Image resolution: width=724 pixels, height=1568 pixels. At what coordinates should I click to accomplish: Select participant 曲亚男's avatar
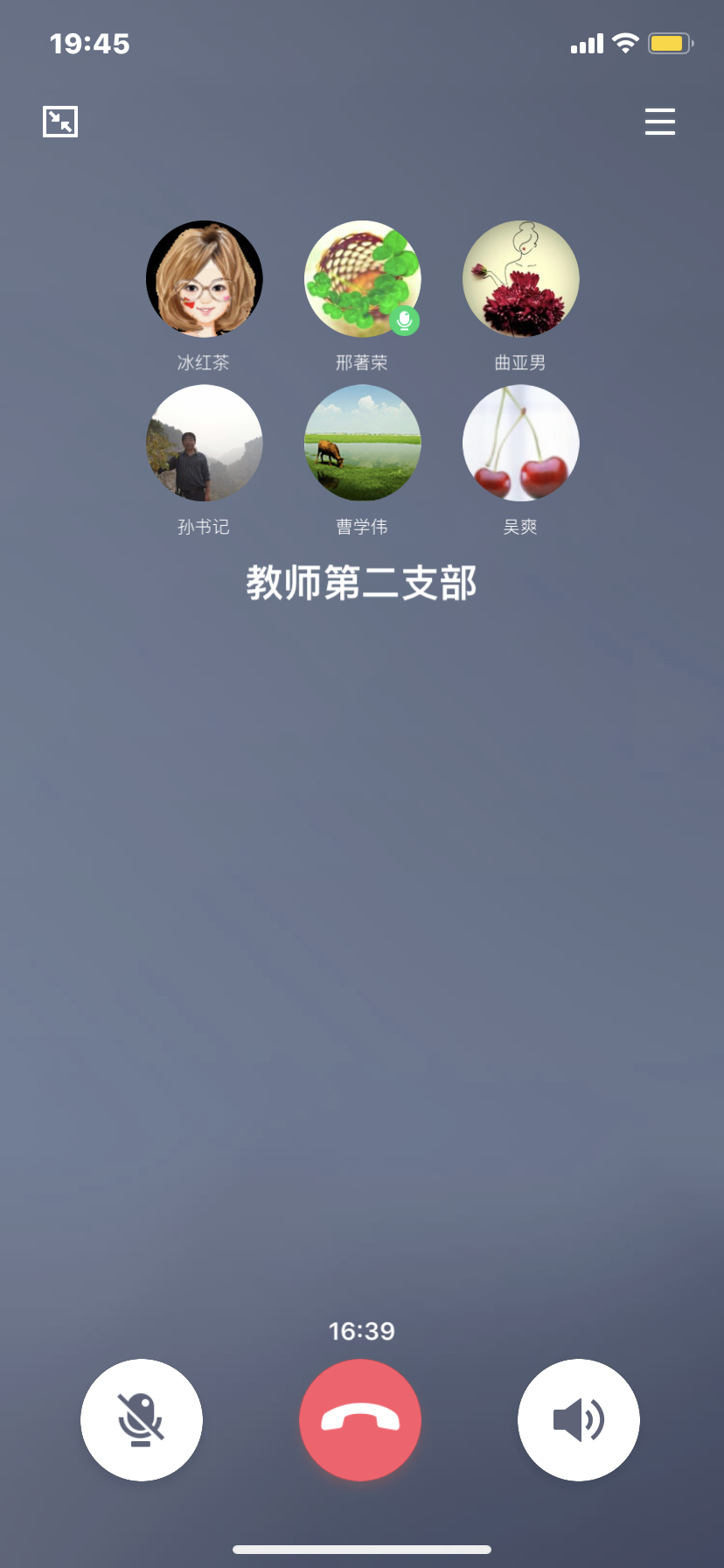(x=520, y=279)
